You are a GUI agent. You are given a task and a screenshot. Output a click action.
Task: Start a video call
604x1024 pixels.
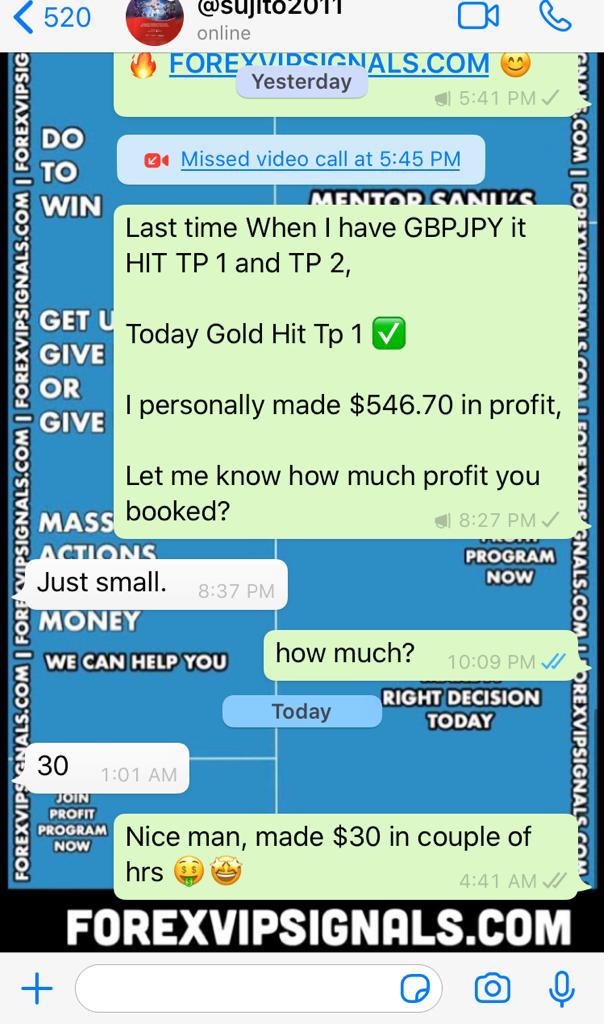click(x=478, y=16)
